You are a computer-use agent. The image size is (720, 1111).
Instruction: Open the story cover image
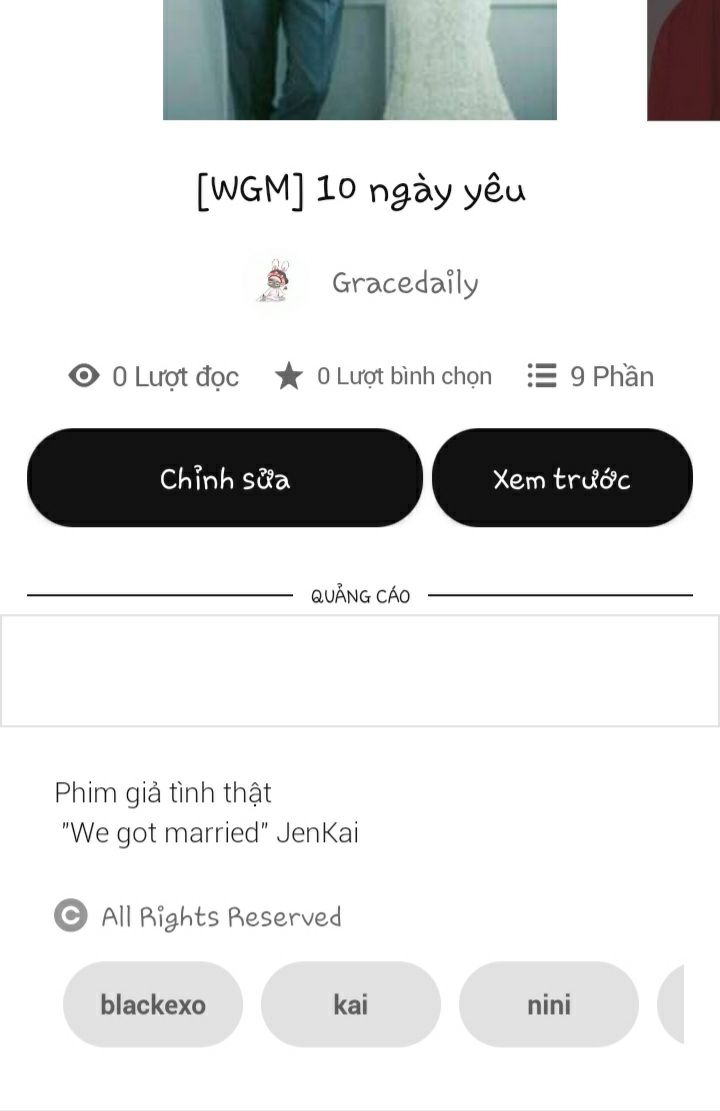tap(359, 60)
